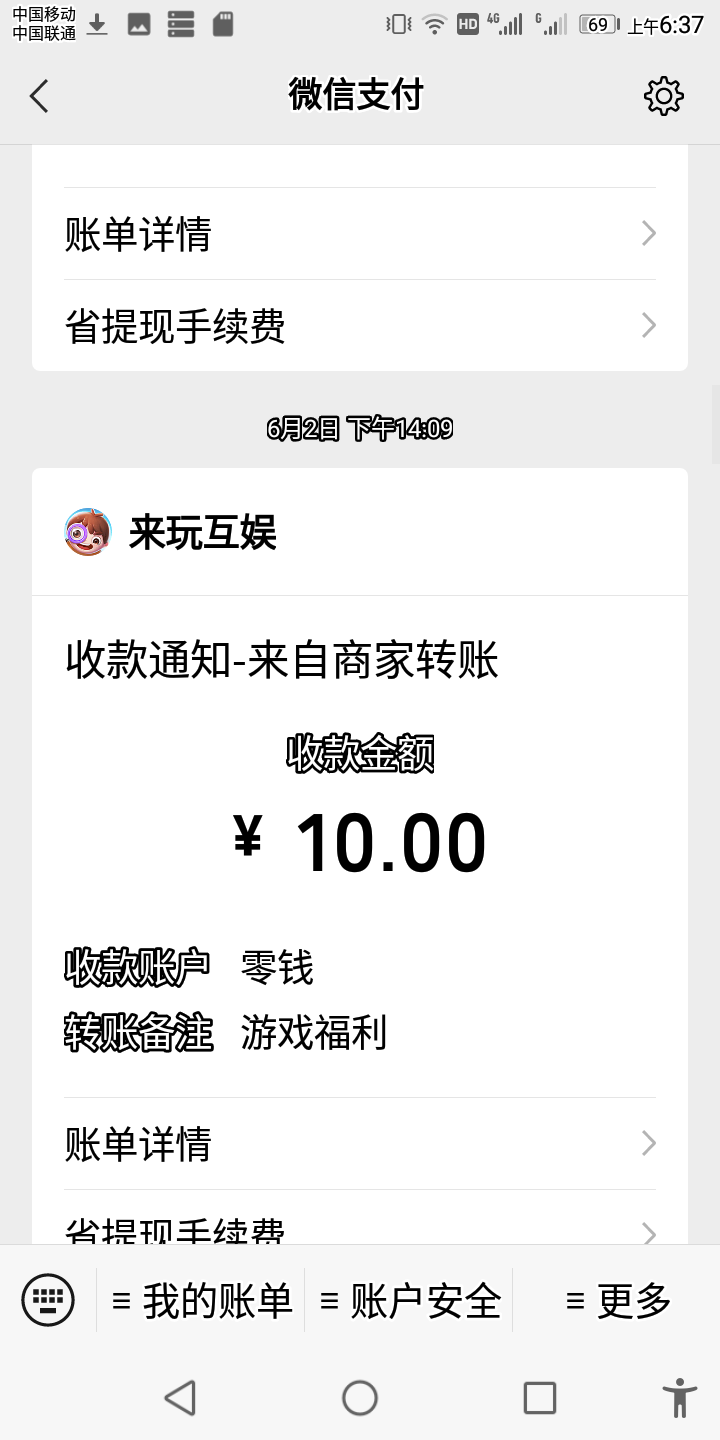Screen dimensions: 720x1440
Task: Open recent apps overview
Action: 540,1398
